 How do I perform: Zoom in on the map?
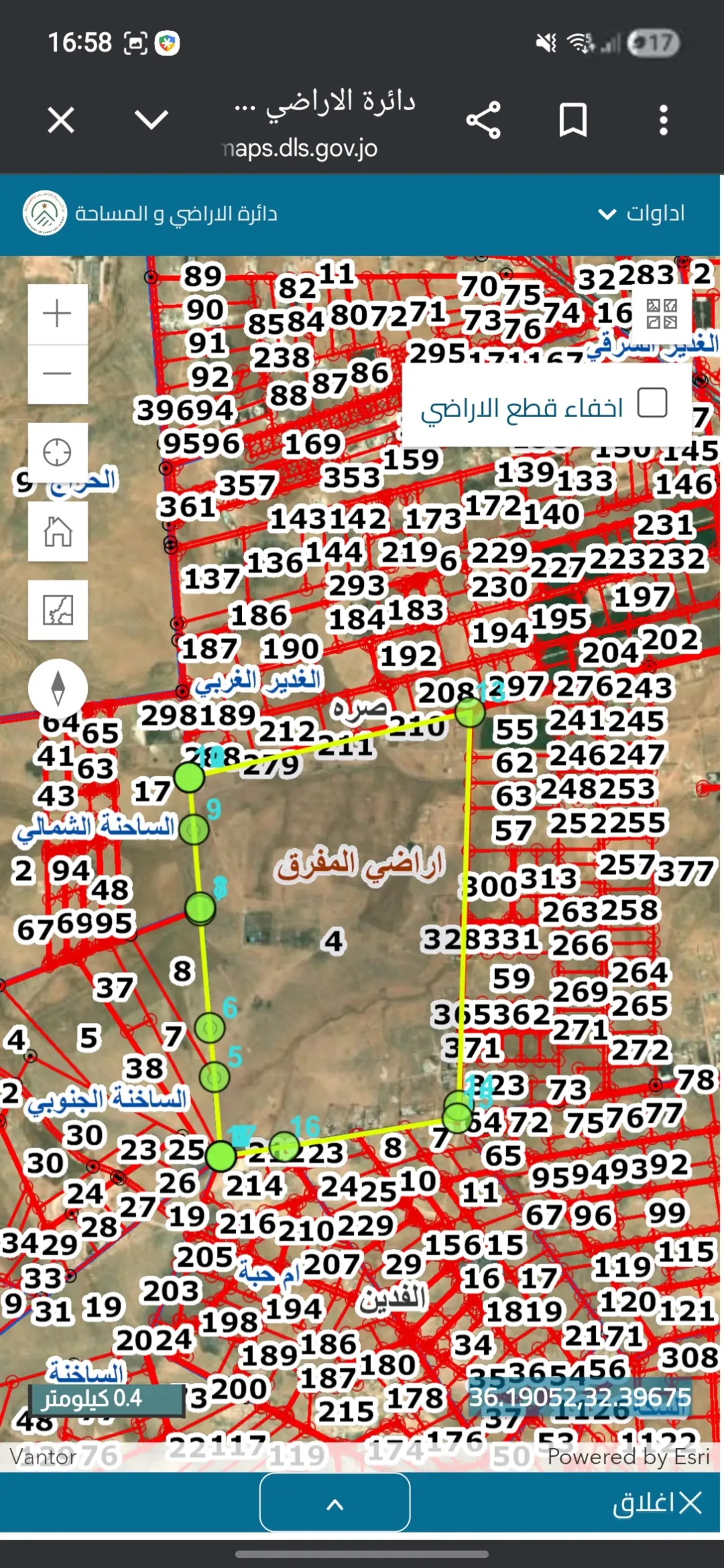point(58,314)
